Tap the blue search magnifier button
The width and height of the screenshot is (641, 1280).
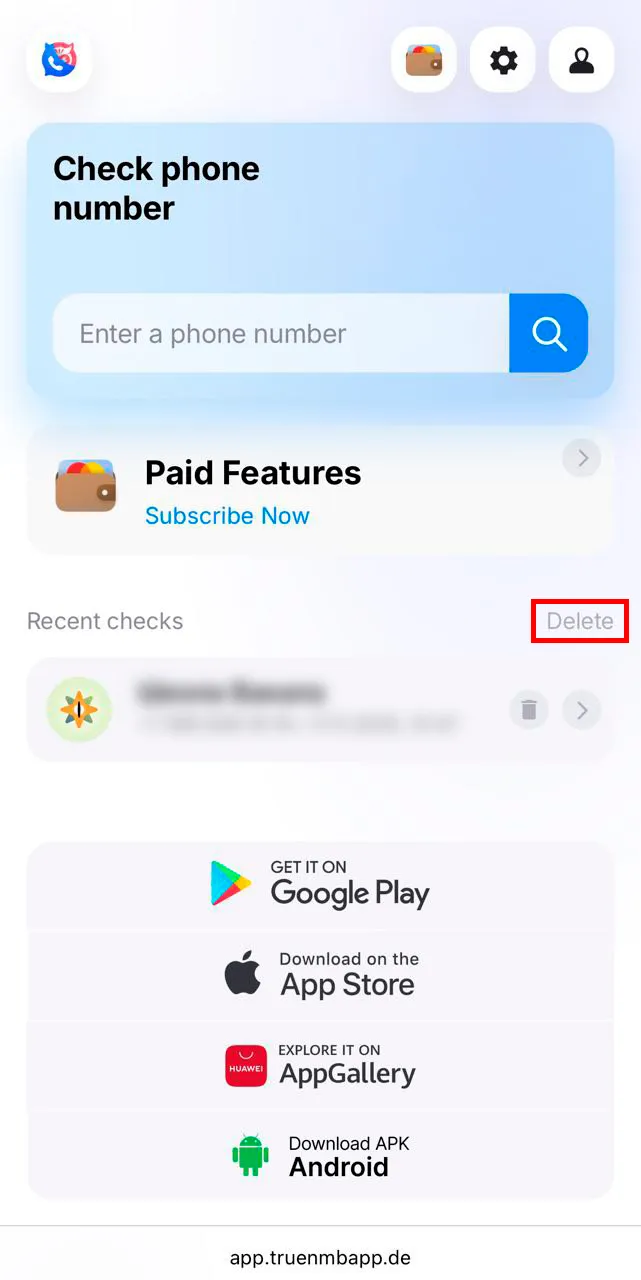[x=548, y=334]
